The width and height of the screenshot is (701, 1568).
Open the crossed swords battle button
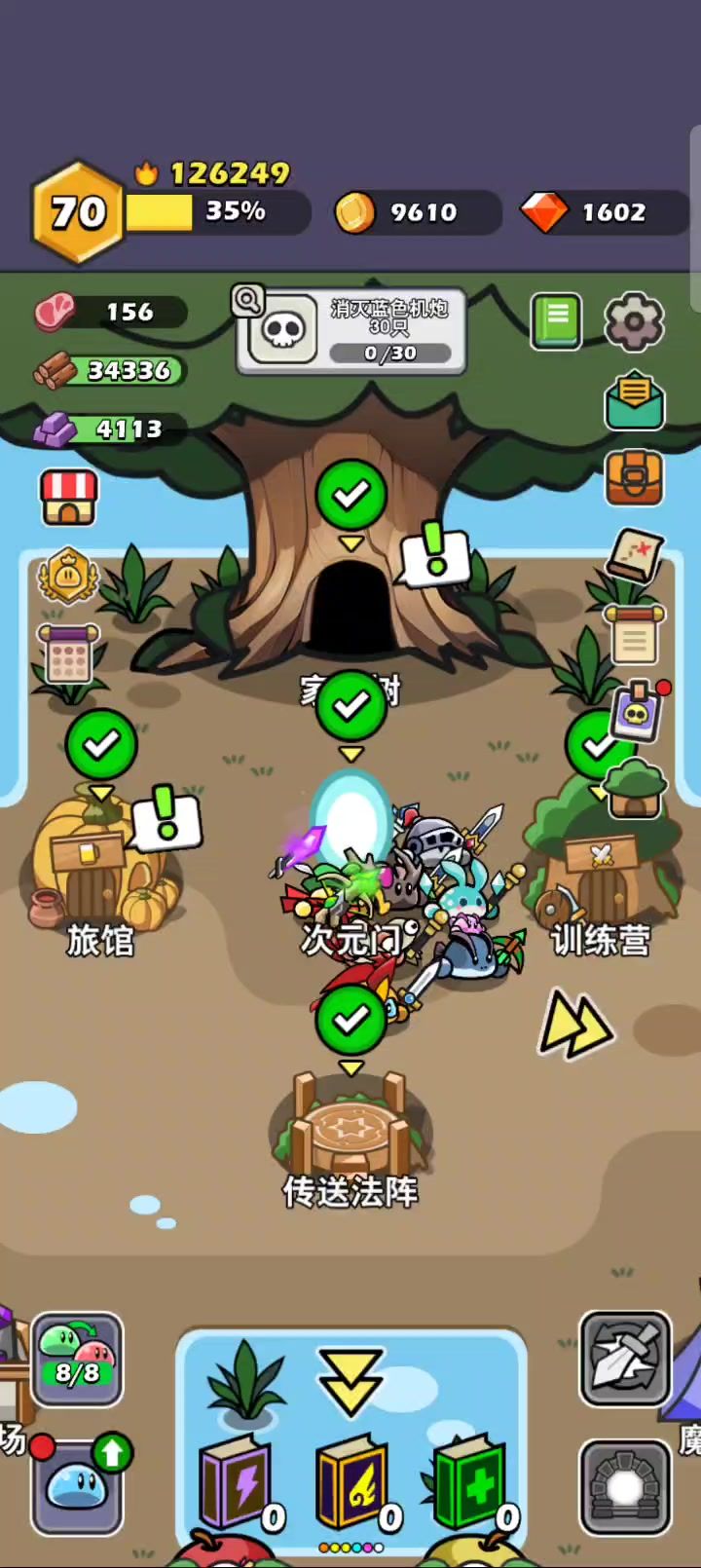[625, 1359]
